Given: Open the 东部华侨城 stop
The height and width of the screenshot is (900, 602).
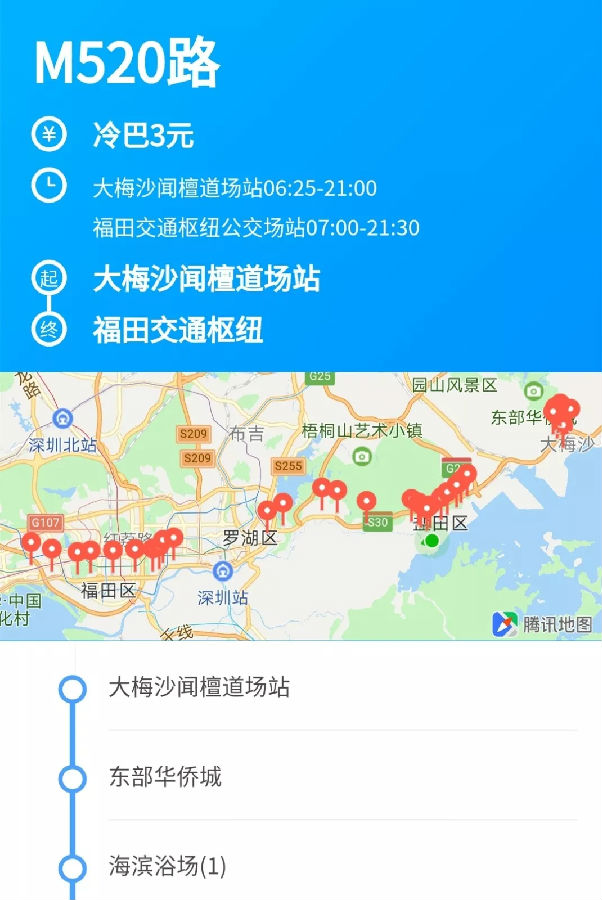Looking at the screenshot, I should click(165, 778).
